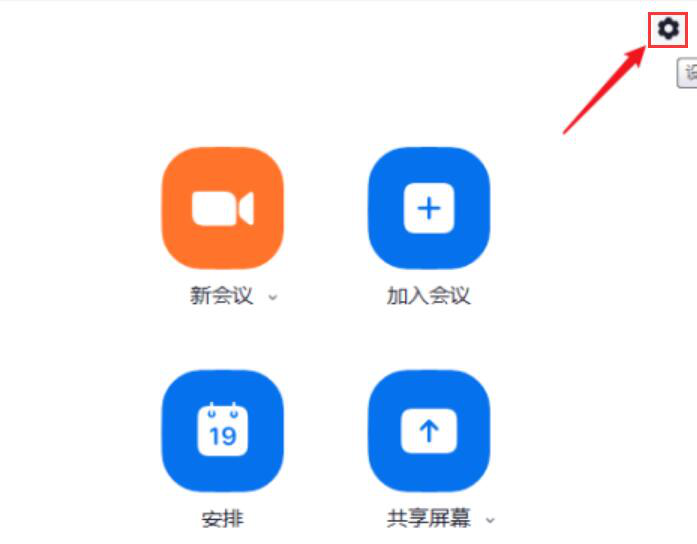
Task: Tap the 加入会议 join button
Action: click(429, 208)
